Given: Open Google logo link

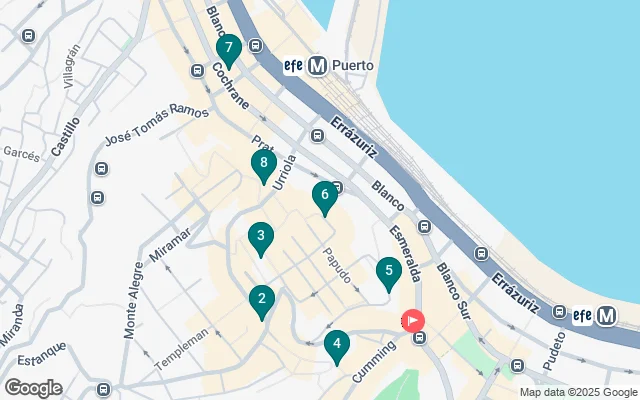Looking at the screenshot, I should tap(33, 387).
